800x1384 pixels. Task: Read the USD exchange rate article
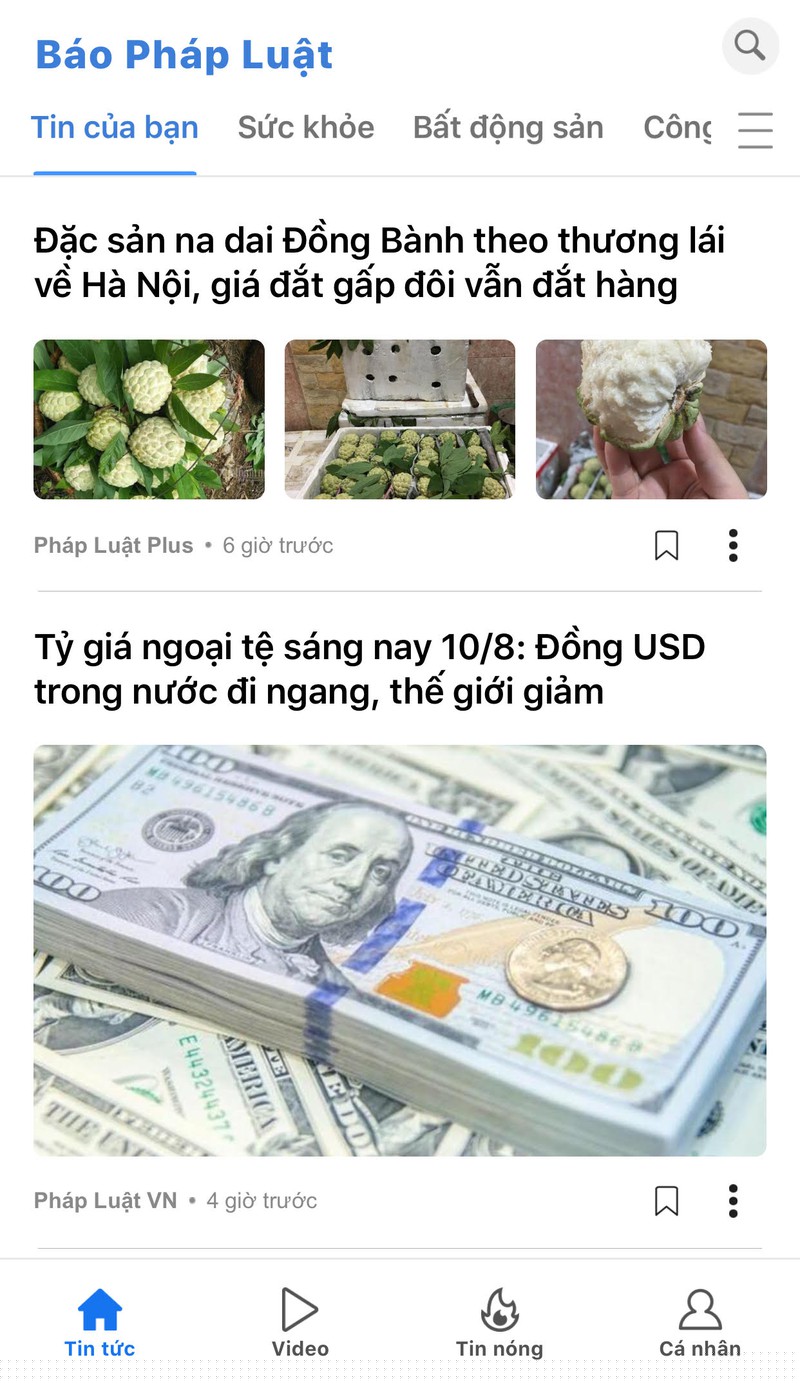pos(370,669)
